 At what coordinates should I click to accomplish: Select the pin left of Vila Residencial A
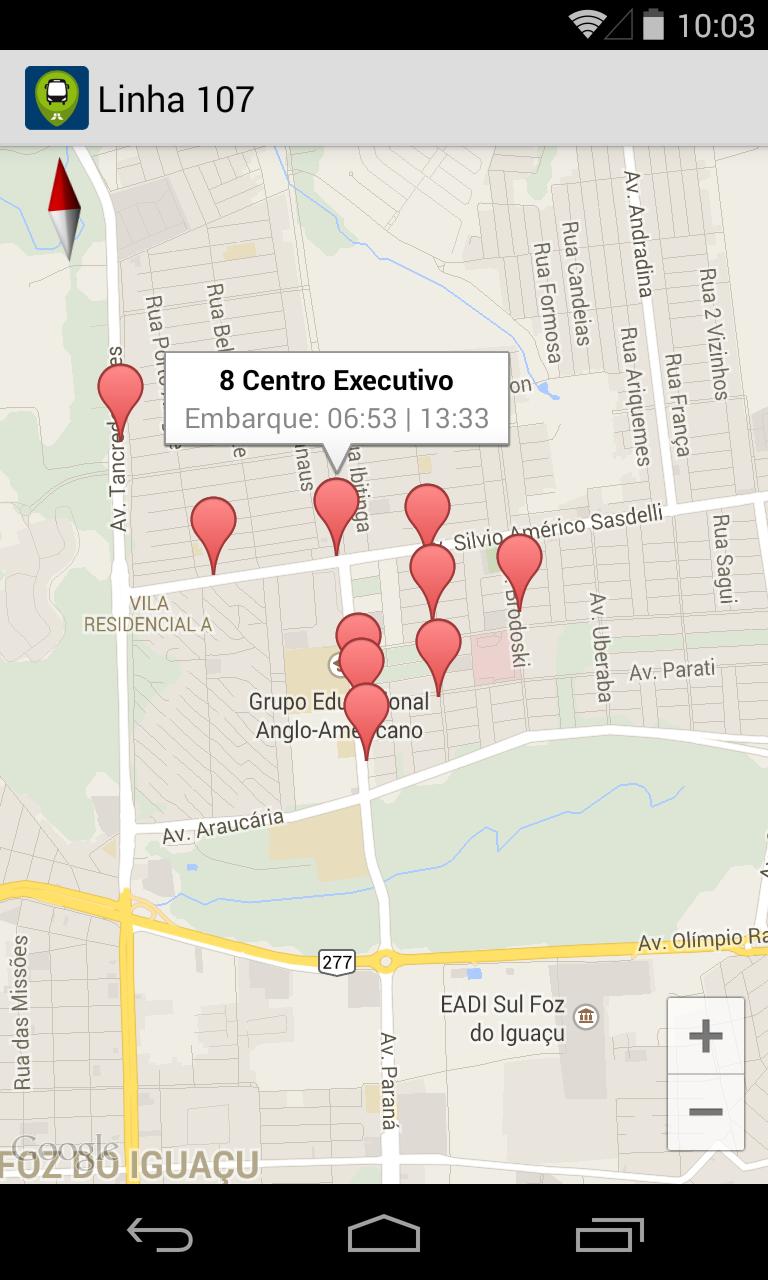click(x=213, y=525)
